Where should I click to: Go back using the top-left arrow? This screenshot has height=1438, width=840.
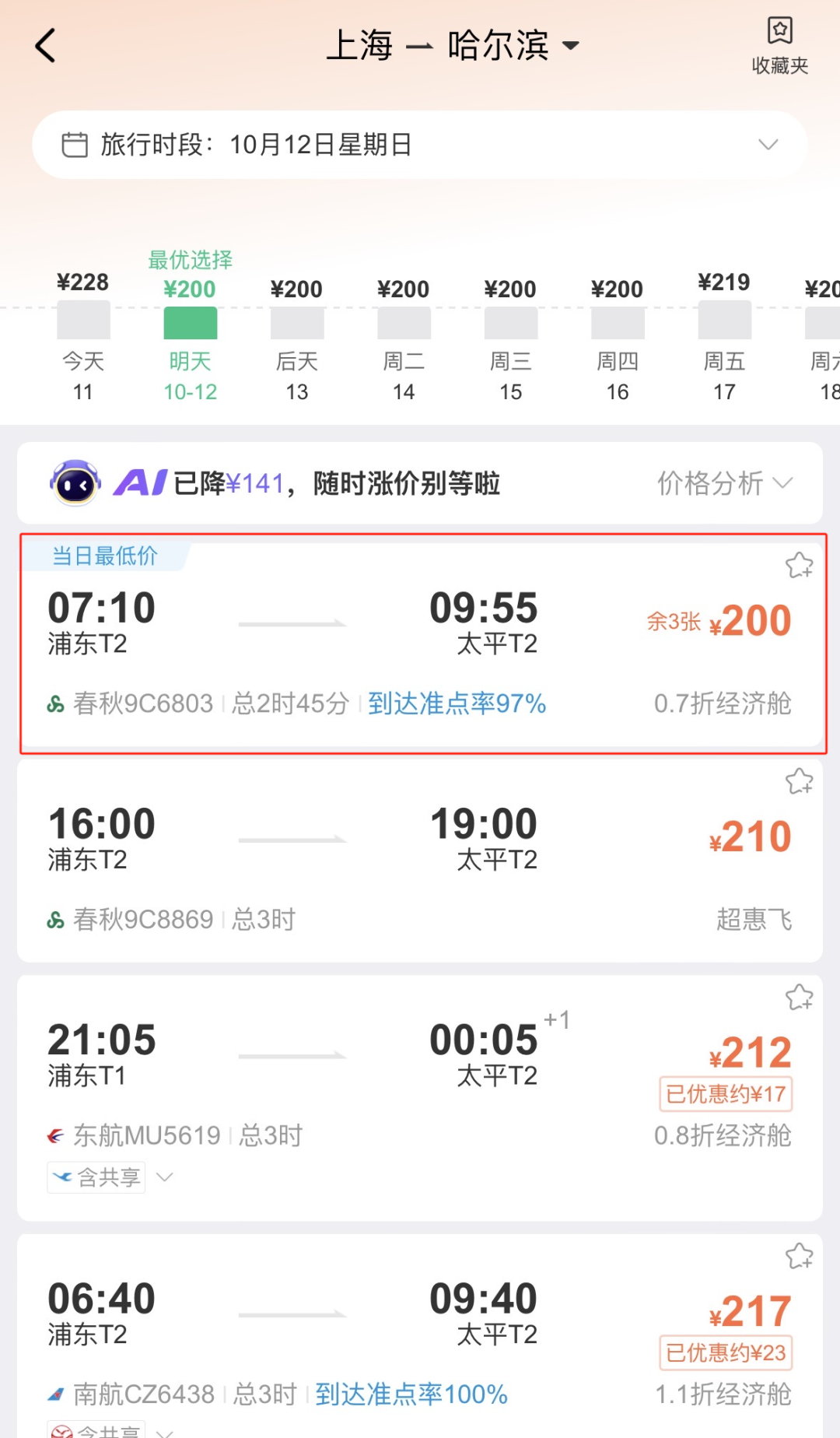click(47, 45)
